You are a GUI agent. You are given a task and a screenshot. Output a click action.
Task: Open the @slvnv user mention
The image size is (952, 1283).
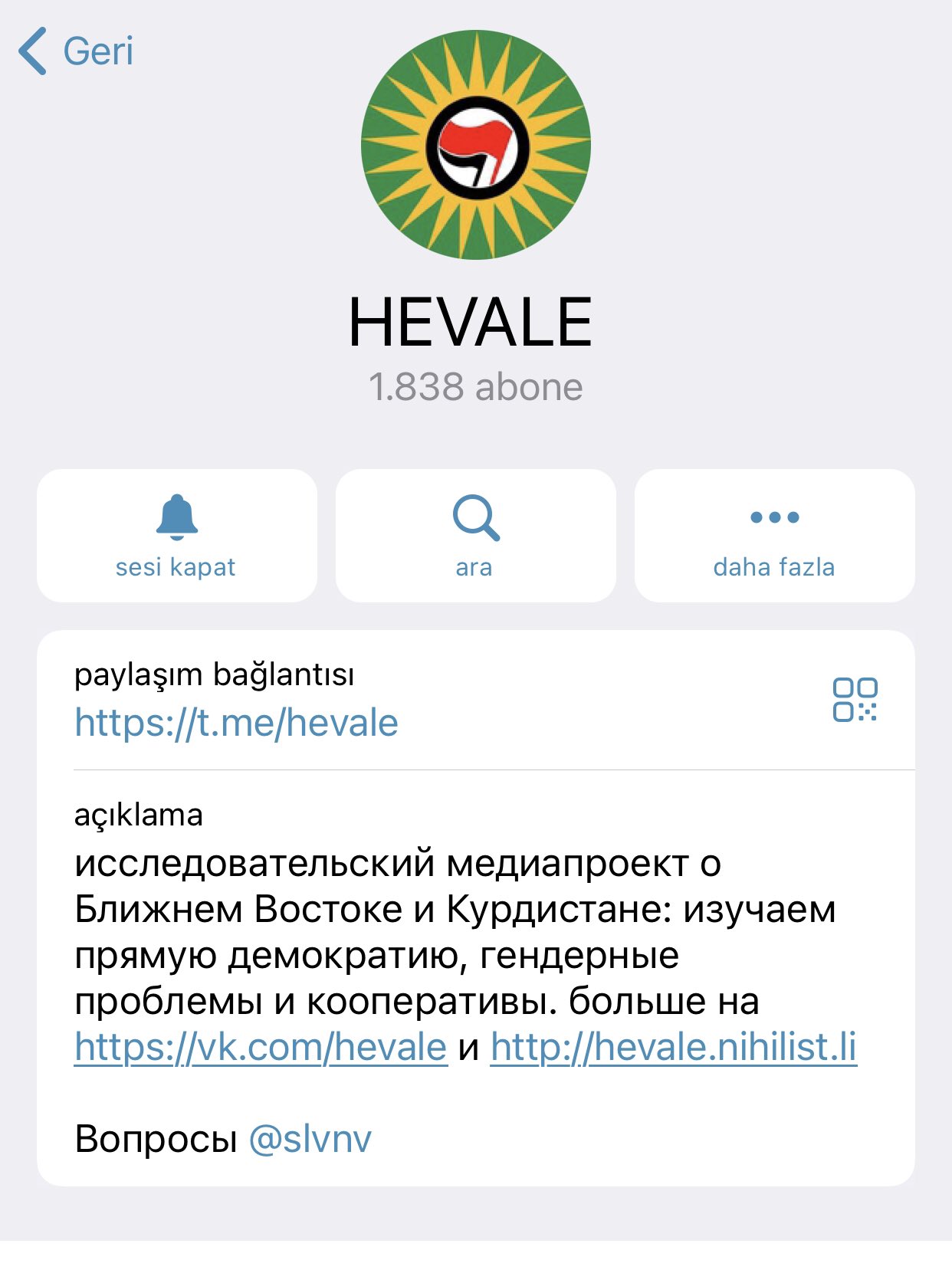310,1139
